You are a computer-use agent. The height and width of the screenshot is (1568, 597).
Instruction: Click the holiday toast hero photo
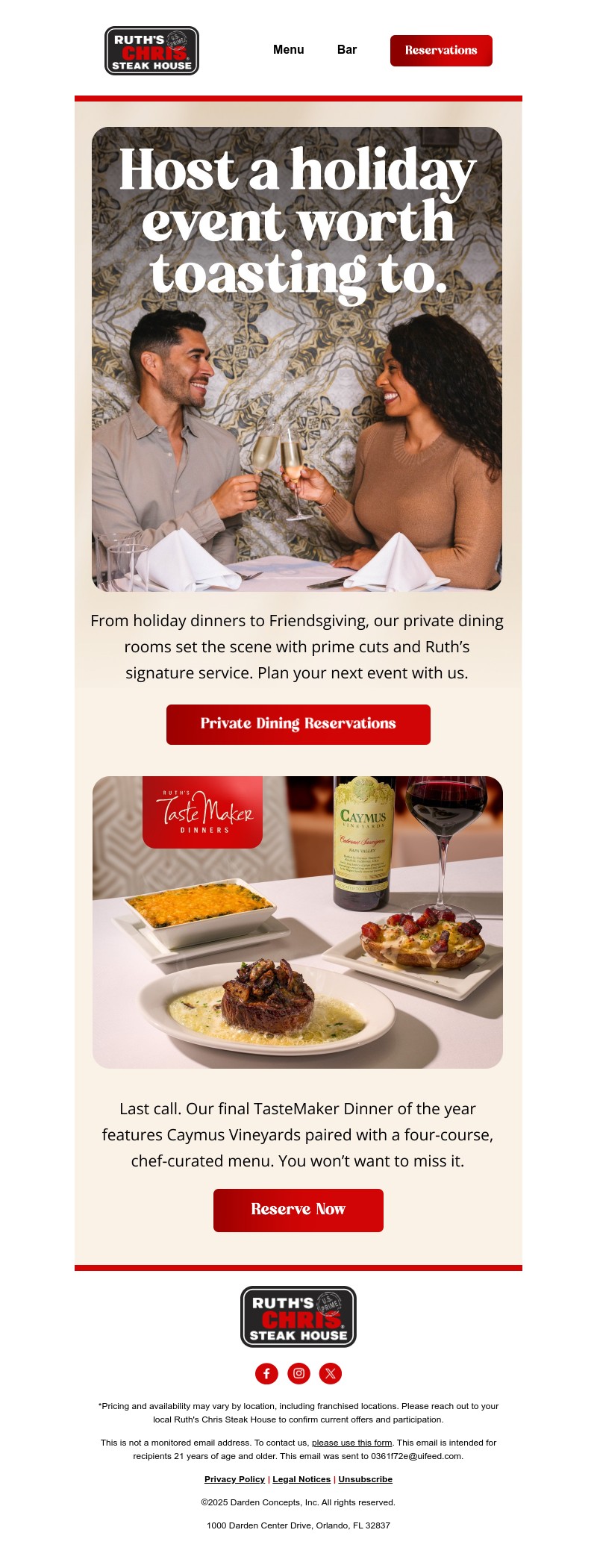point(298,358)
